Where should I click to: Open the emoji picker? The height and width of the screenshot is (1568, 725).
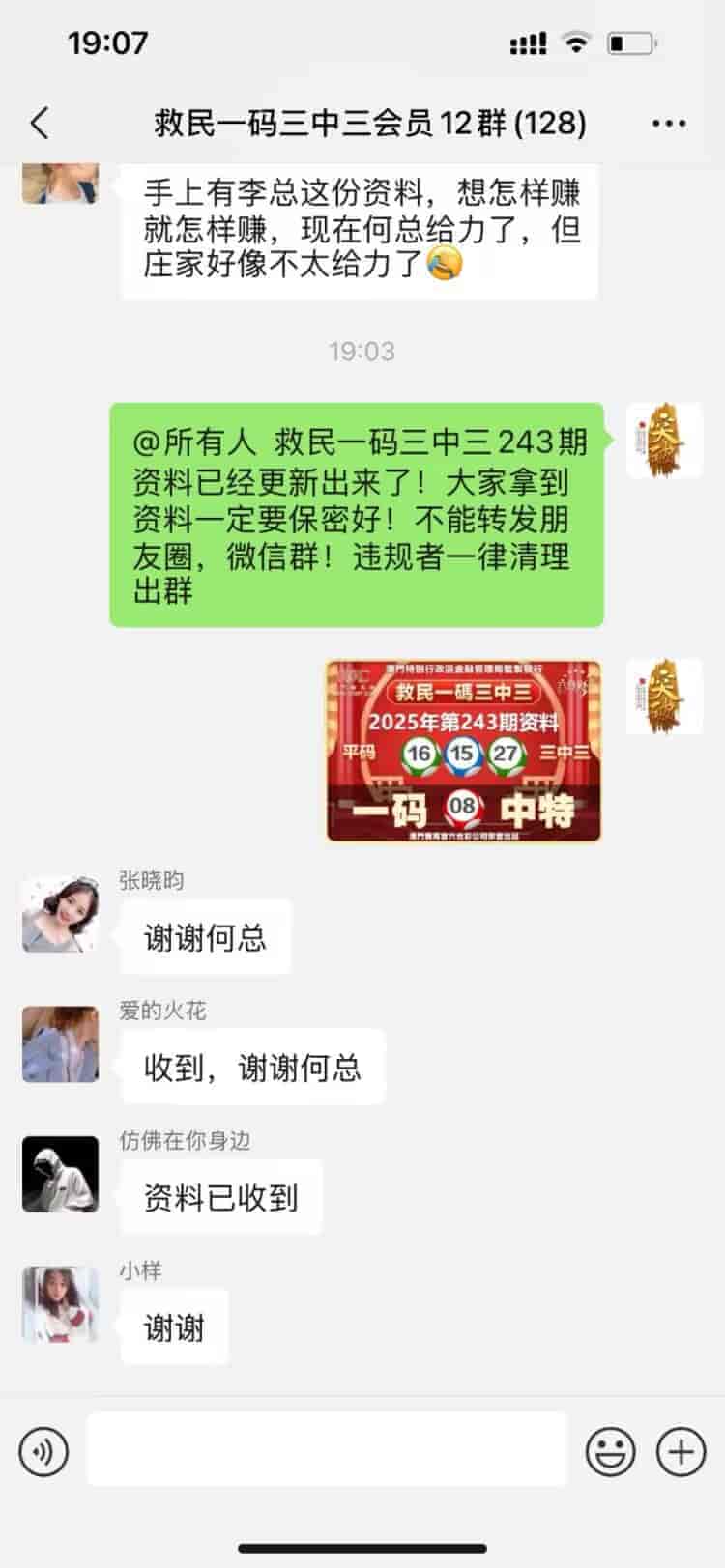tap(611, 1451)
